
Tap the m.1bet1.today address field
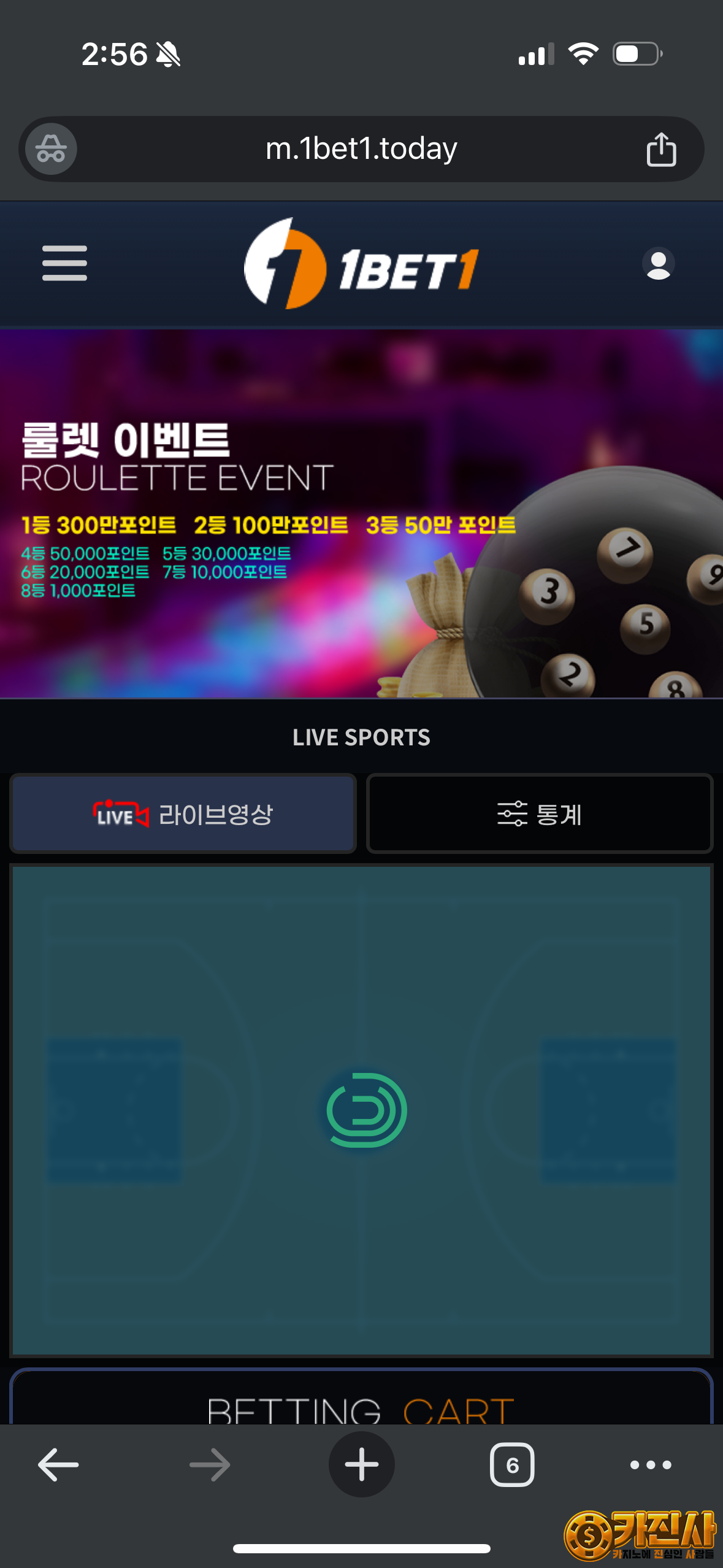(361, 149)
